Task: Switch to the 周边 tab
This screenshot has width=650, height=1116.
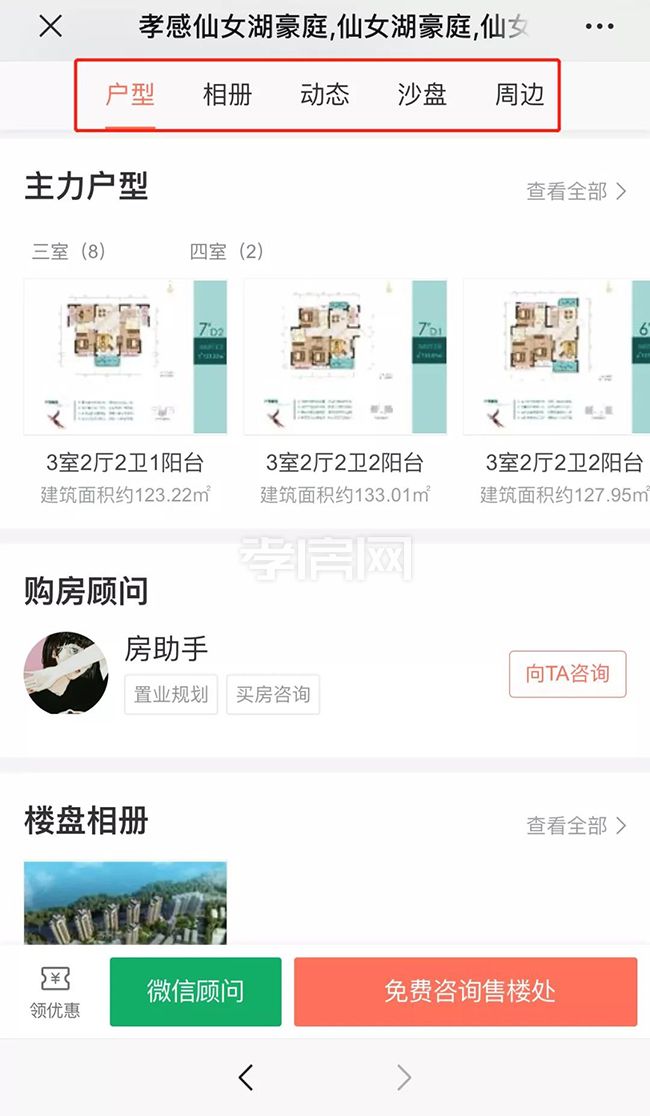Action: tap(520, 95)
